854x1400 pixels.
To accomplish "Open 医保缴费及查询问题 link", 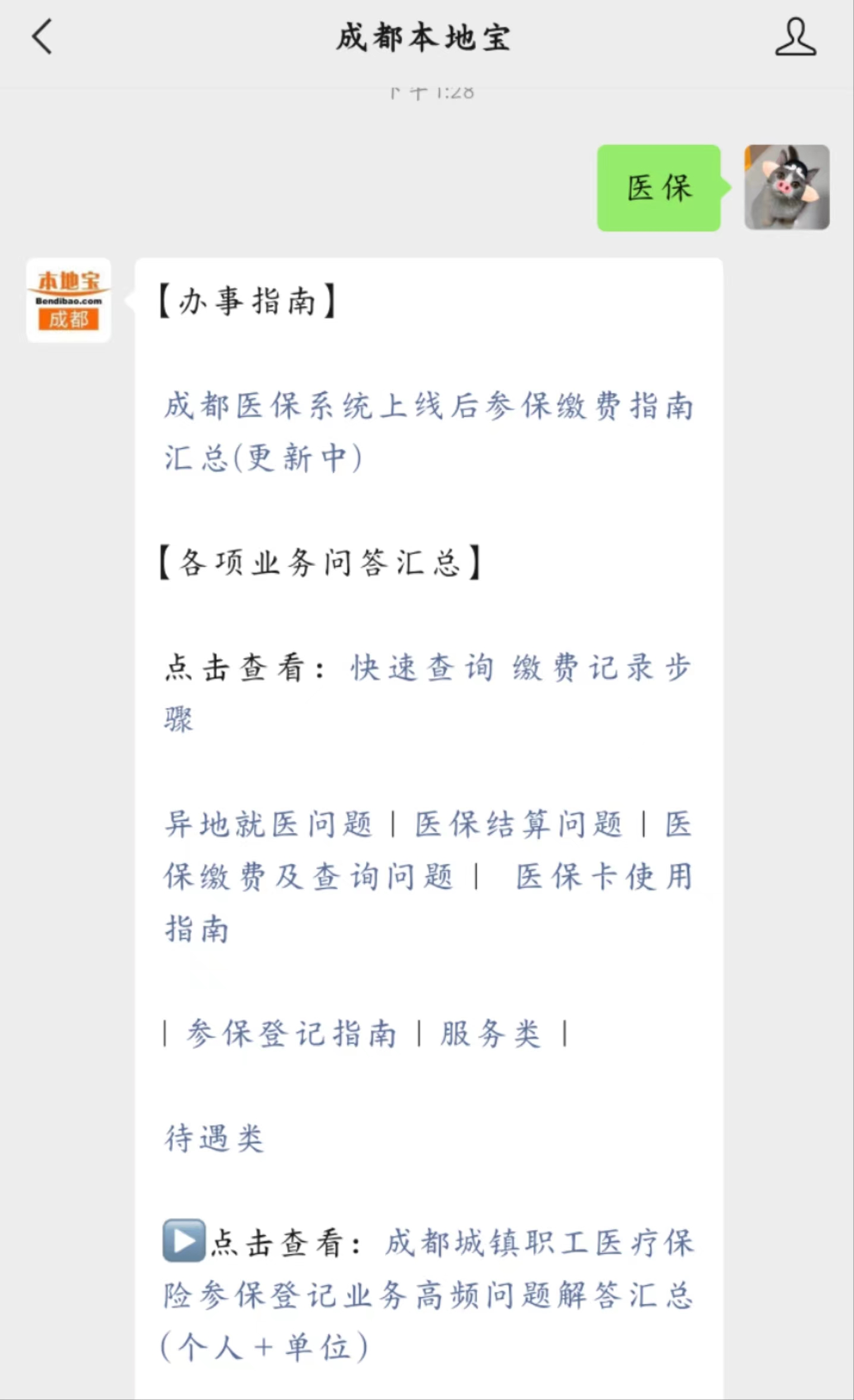I will coord(309,877).
